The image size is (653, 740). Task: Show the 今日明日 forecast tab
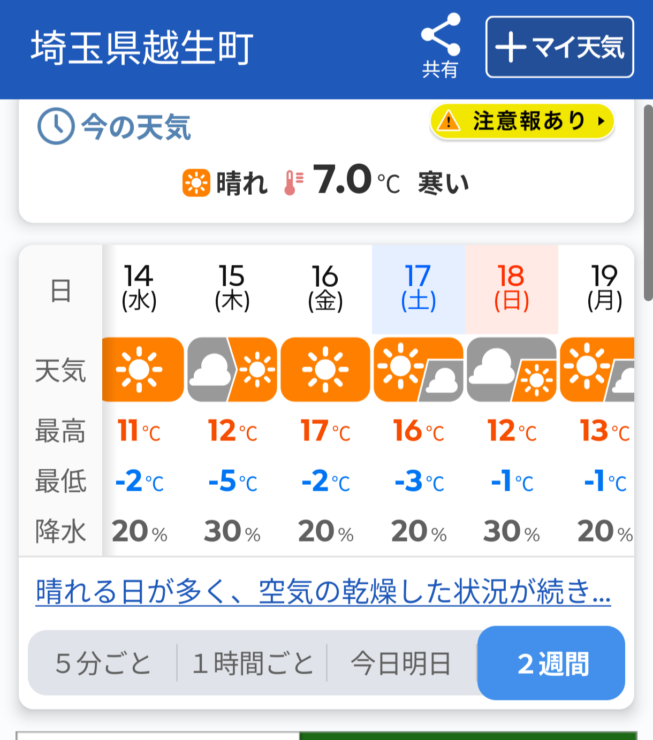click(400, 663)
